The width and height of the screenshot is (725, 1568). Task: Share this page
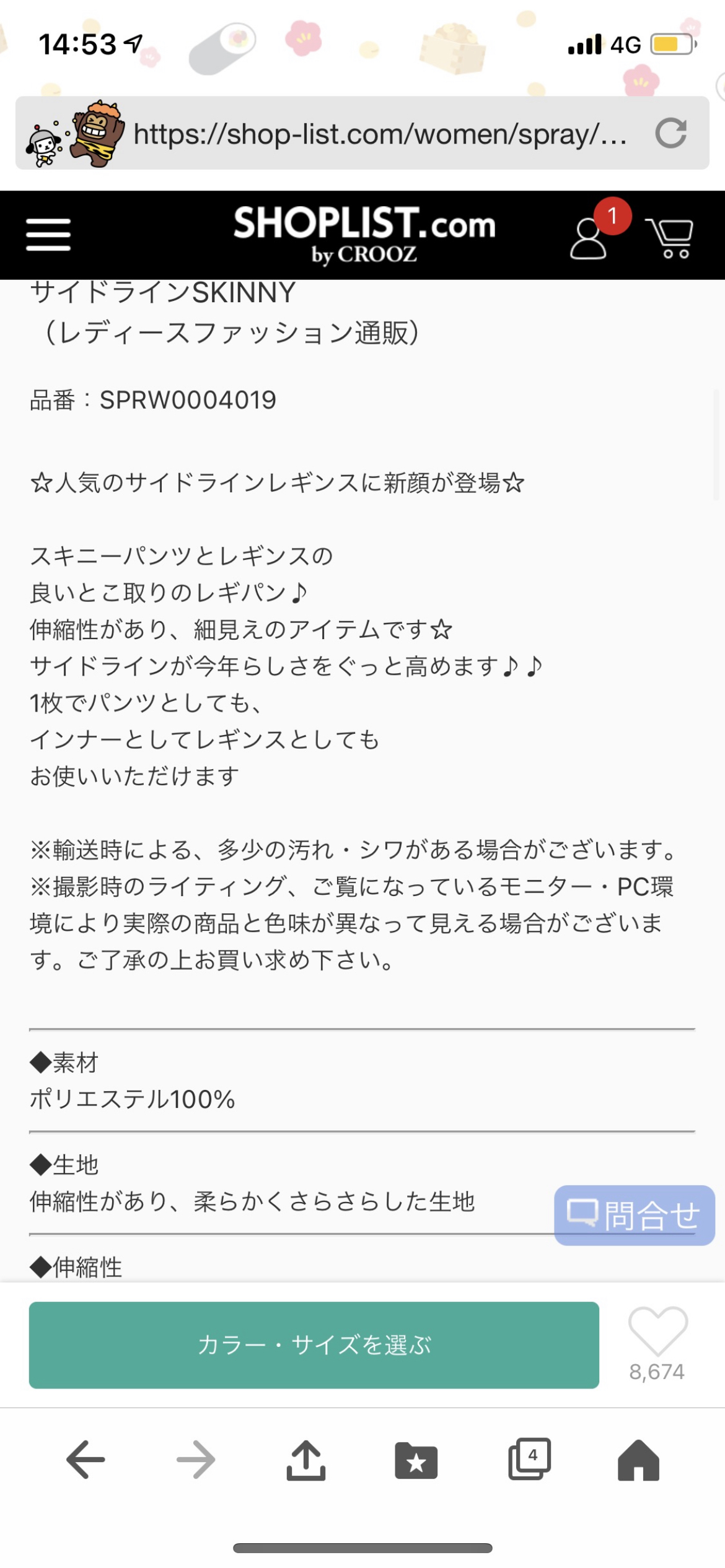[306, 1460]
